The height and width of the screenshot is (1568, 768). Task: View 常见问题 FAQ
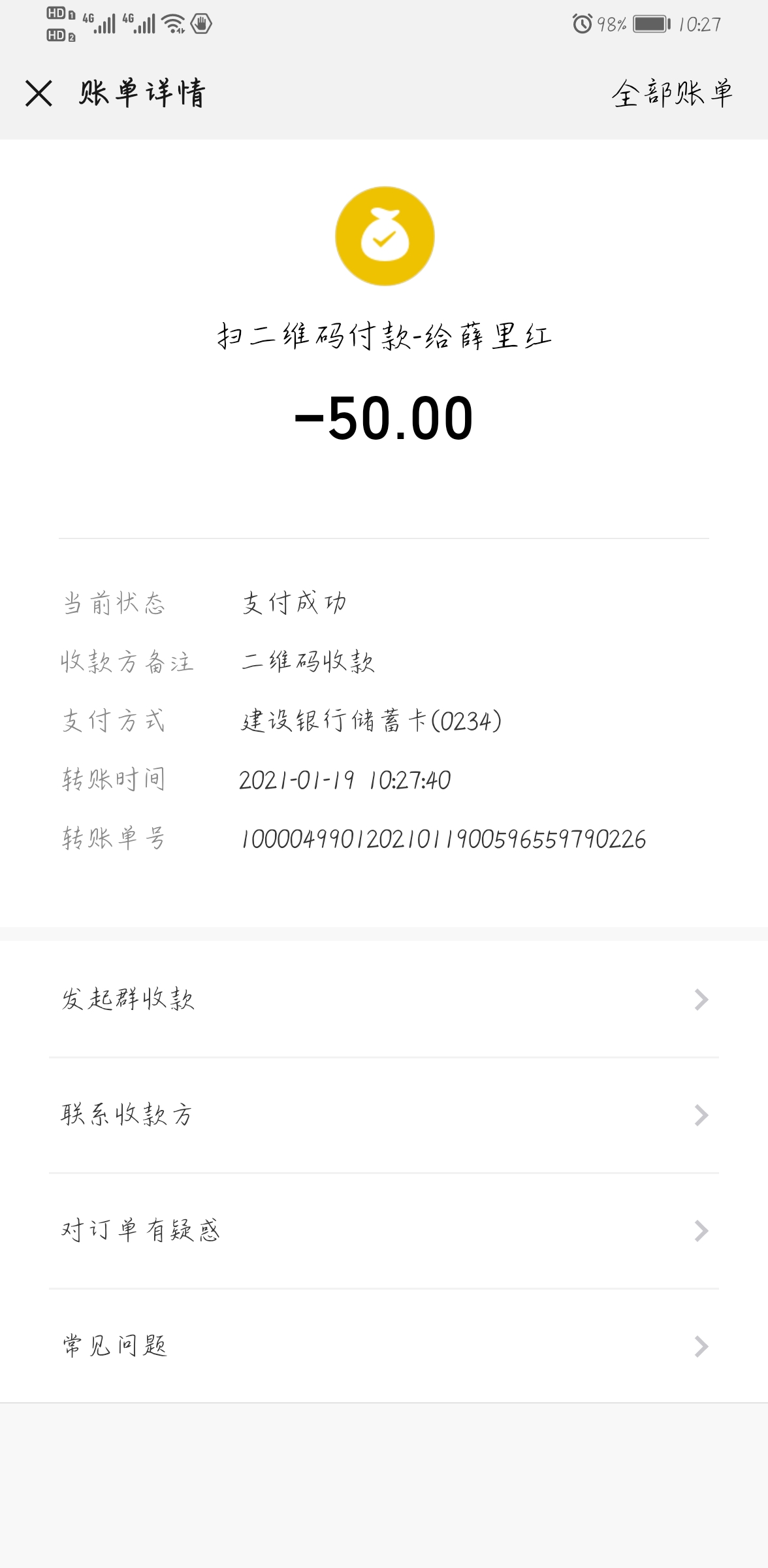click(x=384, y=1347)
